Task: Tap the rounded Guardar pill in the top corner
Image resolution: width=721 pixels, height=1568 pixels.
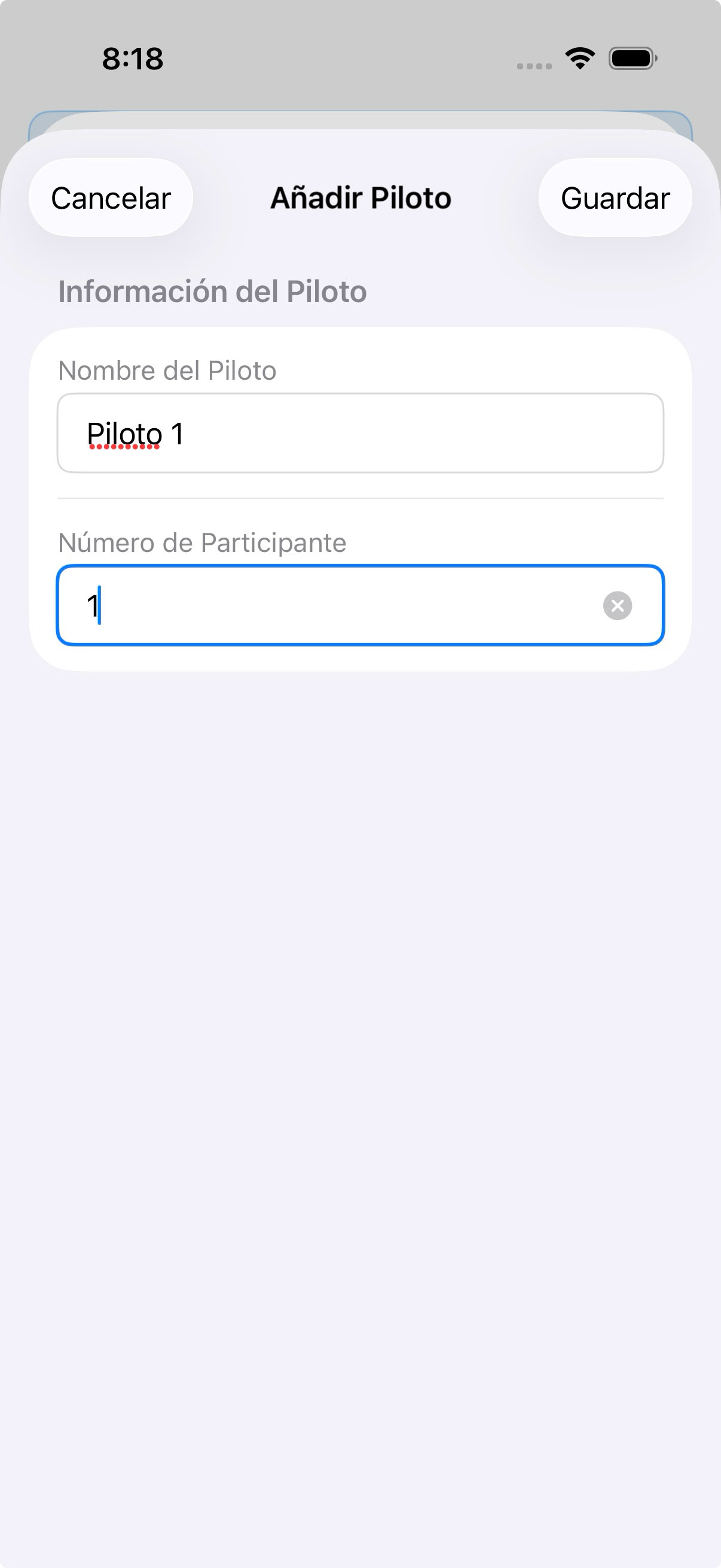Action: [x=615, y=197]
